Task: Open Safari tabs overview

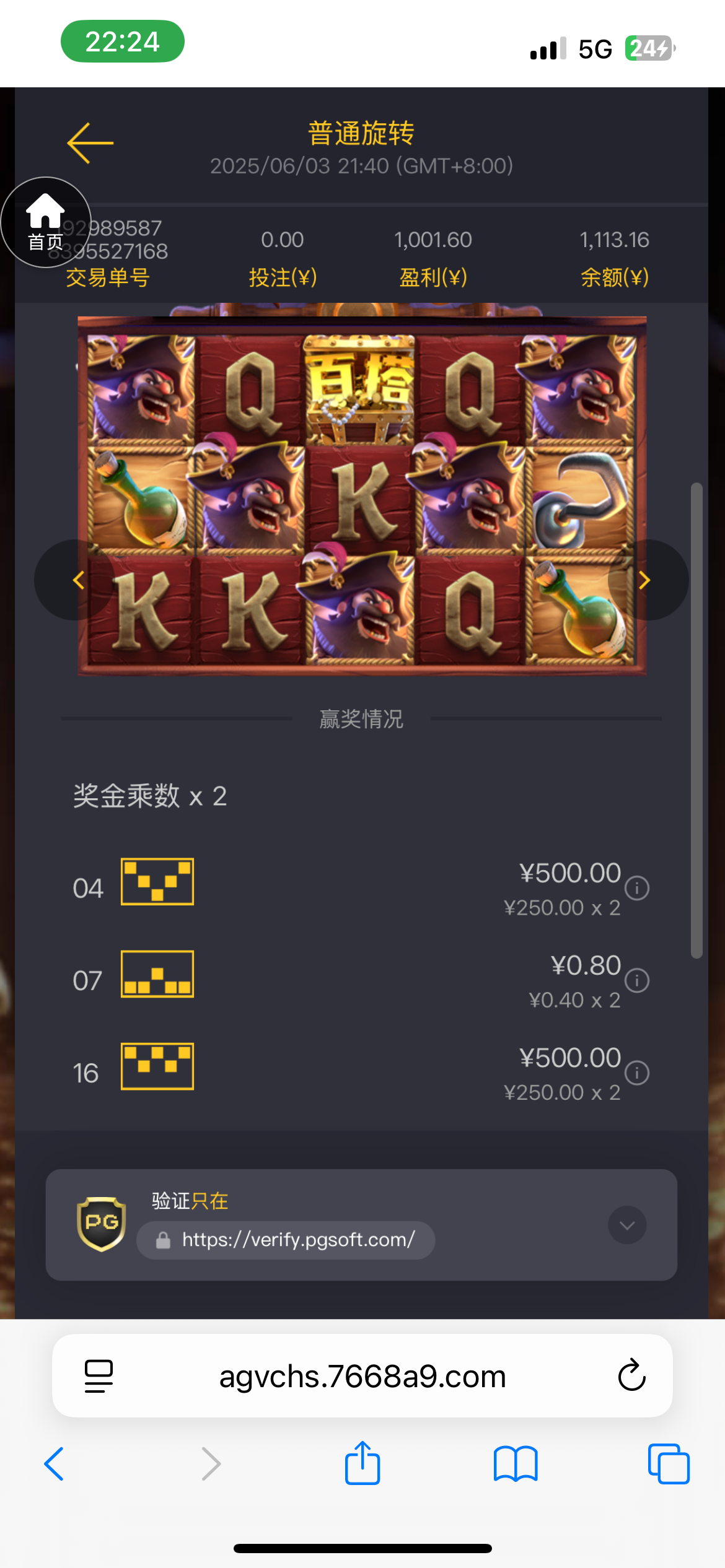Action: [x=669, y=1464]
